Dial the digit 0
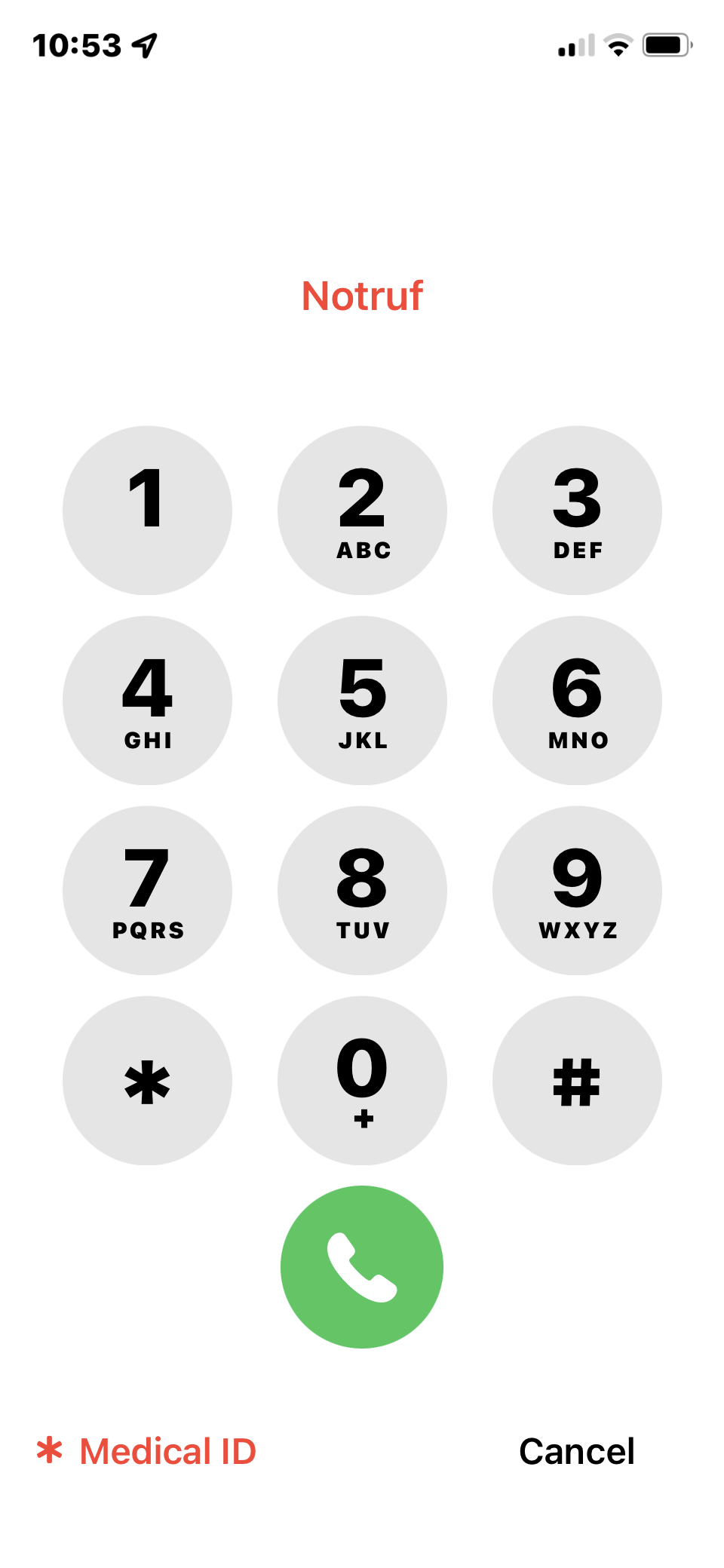724x1568 pixels. (362, 1081)
